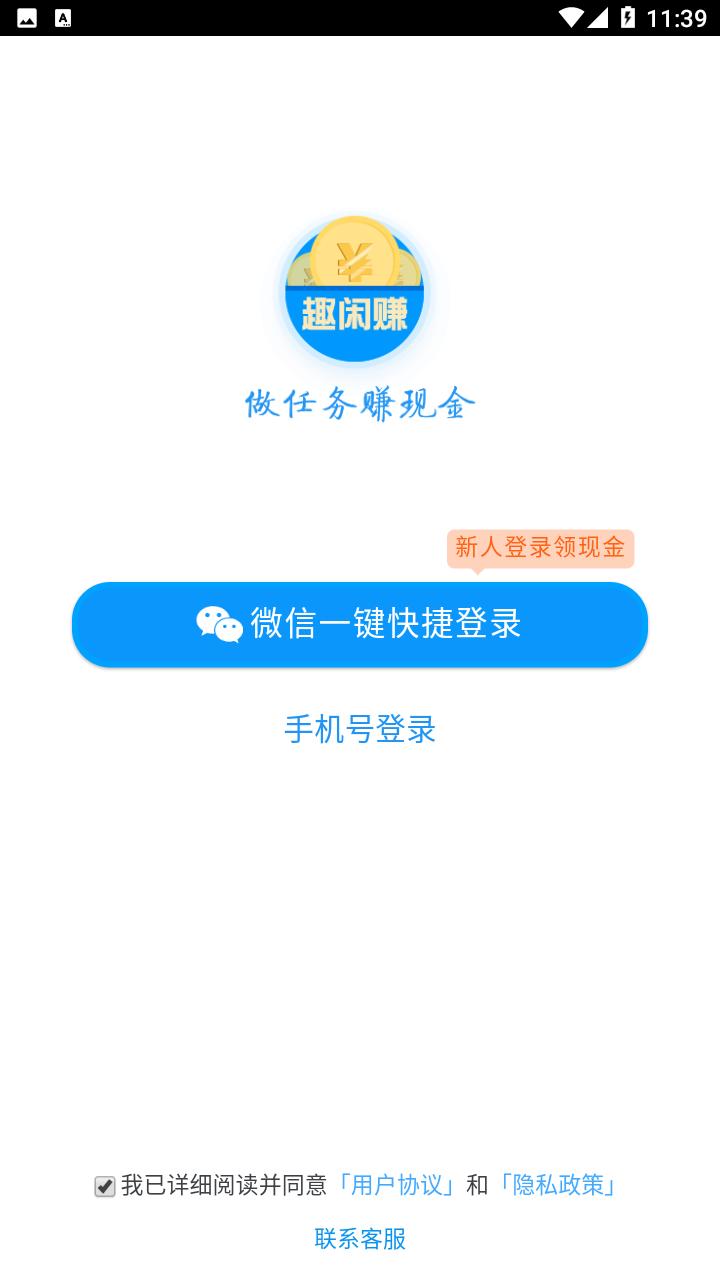Contact customer service (联系客服)
The height and width of the screenshot is (1280, 720).
(360, 1239)
